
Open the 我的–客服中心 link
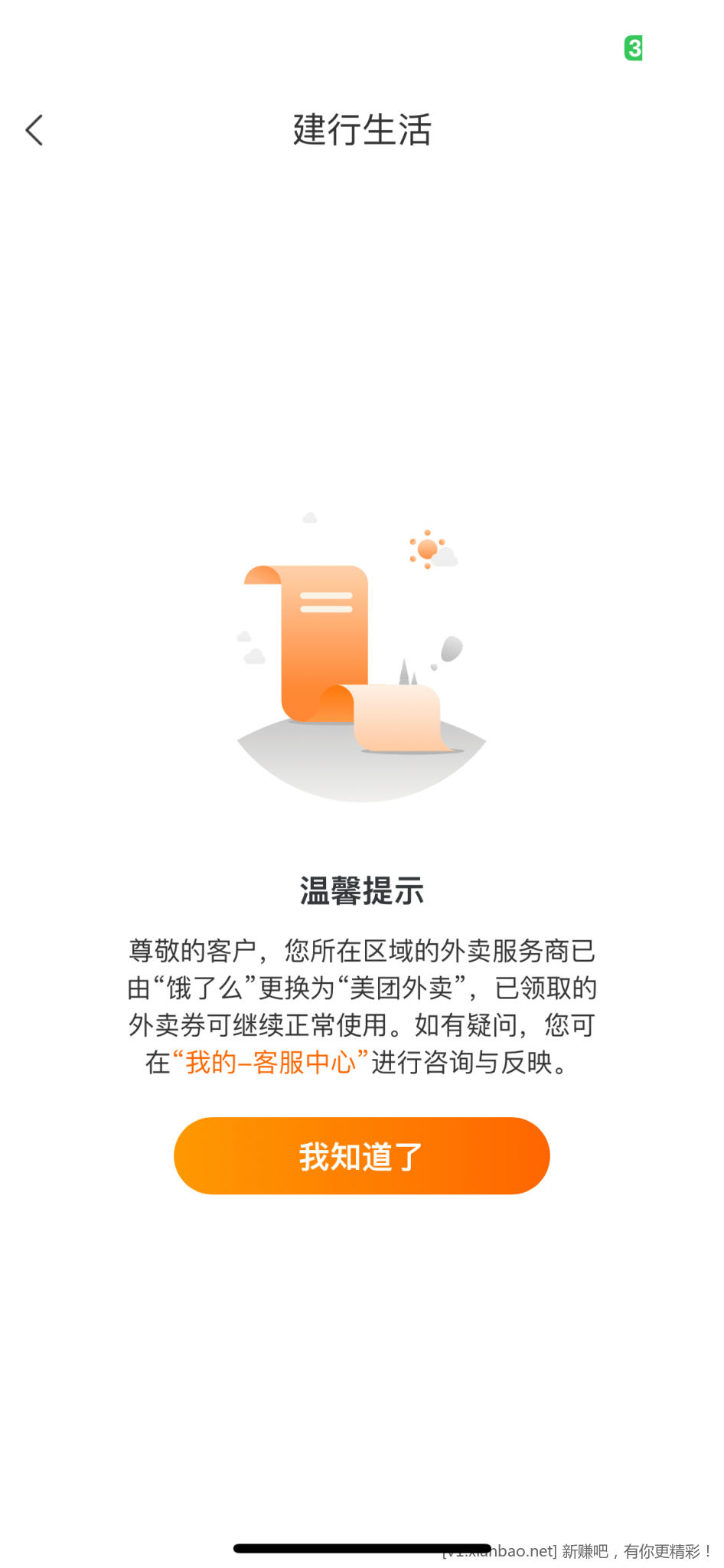[x=270, y=1063]
